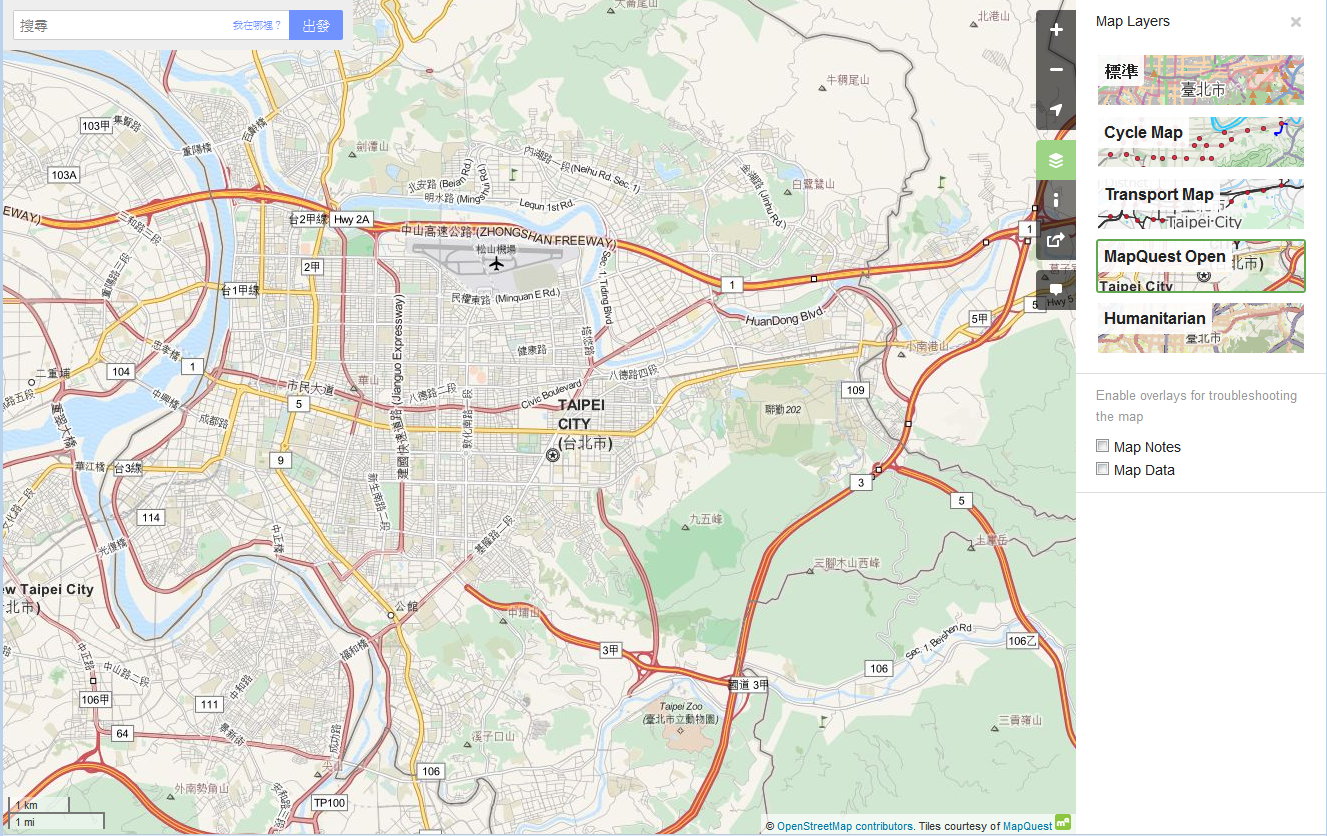Open the map key info button
Screen dimensions: 1327x836
[1056, 200]
